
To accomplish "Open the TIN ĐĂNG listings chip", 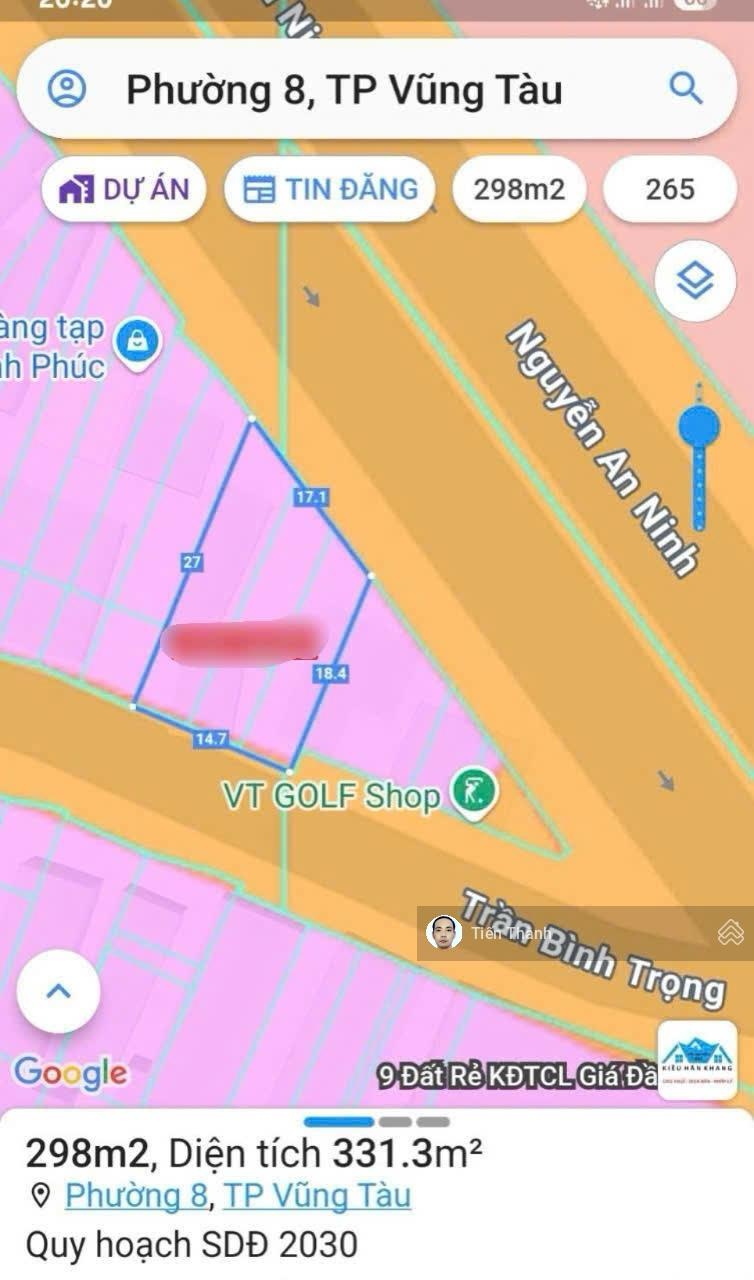I will [x=331, y=189].
